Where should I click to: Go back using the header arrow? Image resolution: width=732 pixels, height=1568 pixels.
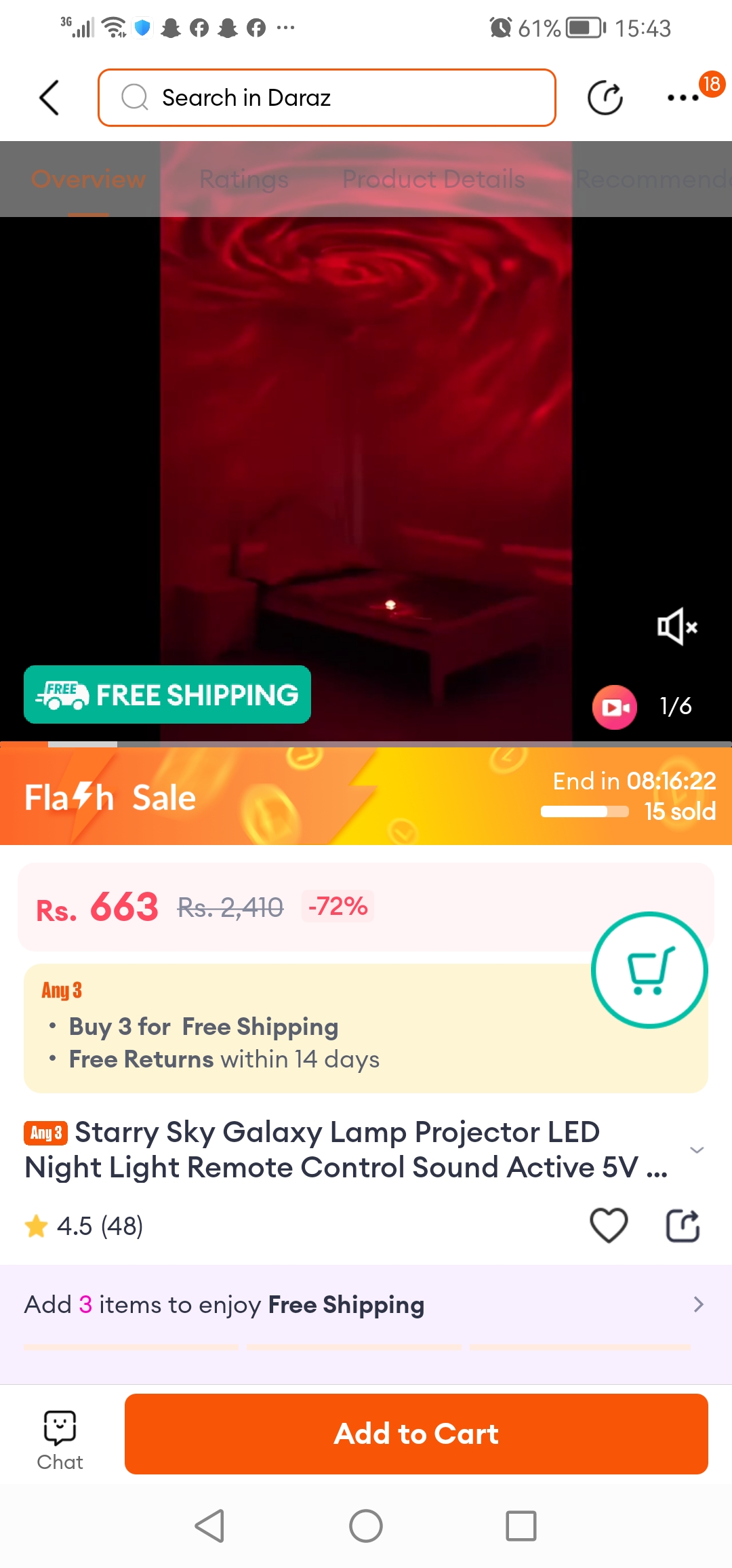click(49, 98)
